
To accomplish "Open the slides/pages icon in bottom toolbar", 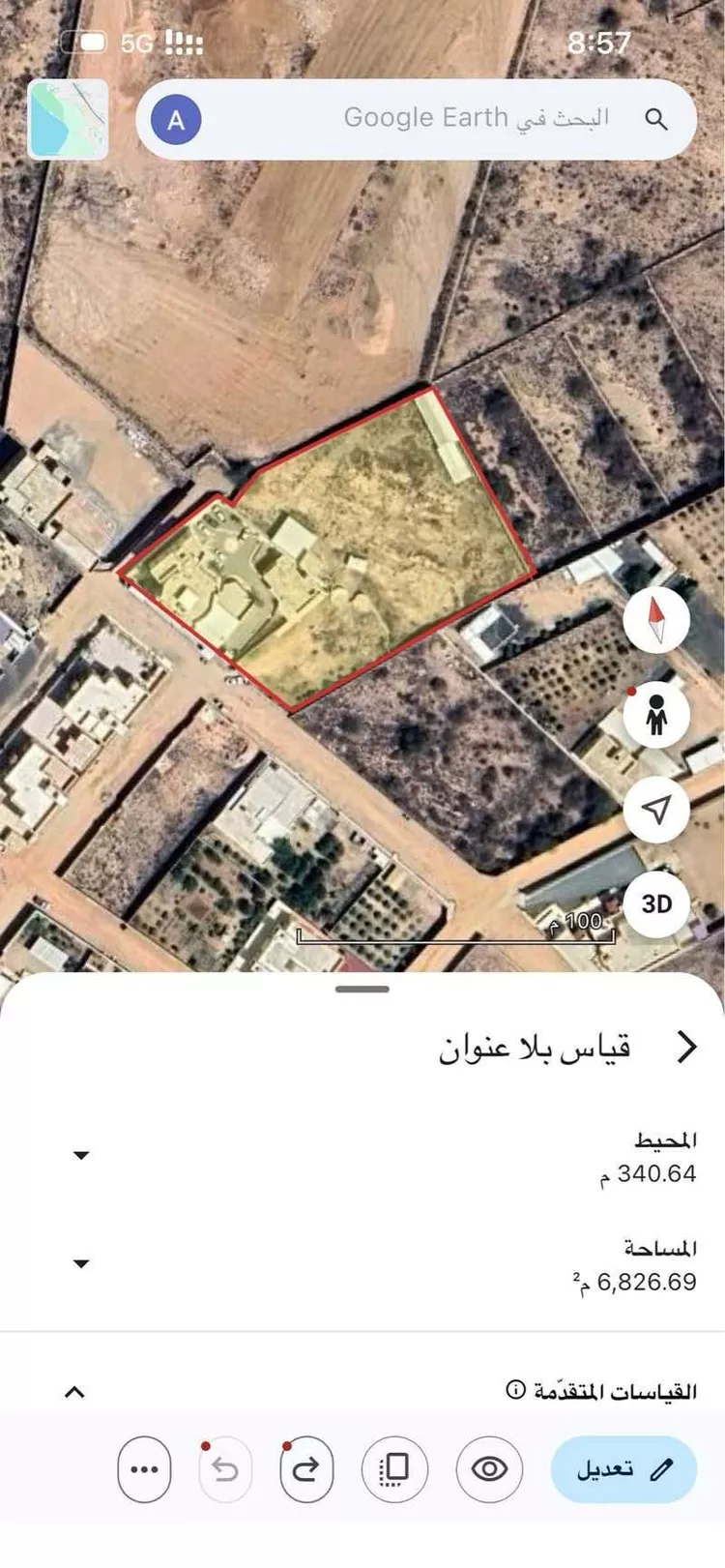I will point(392,1469).
